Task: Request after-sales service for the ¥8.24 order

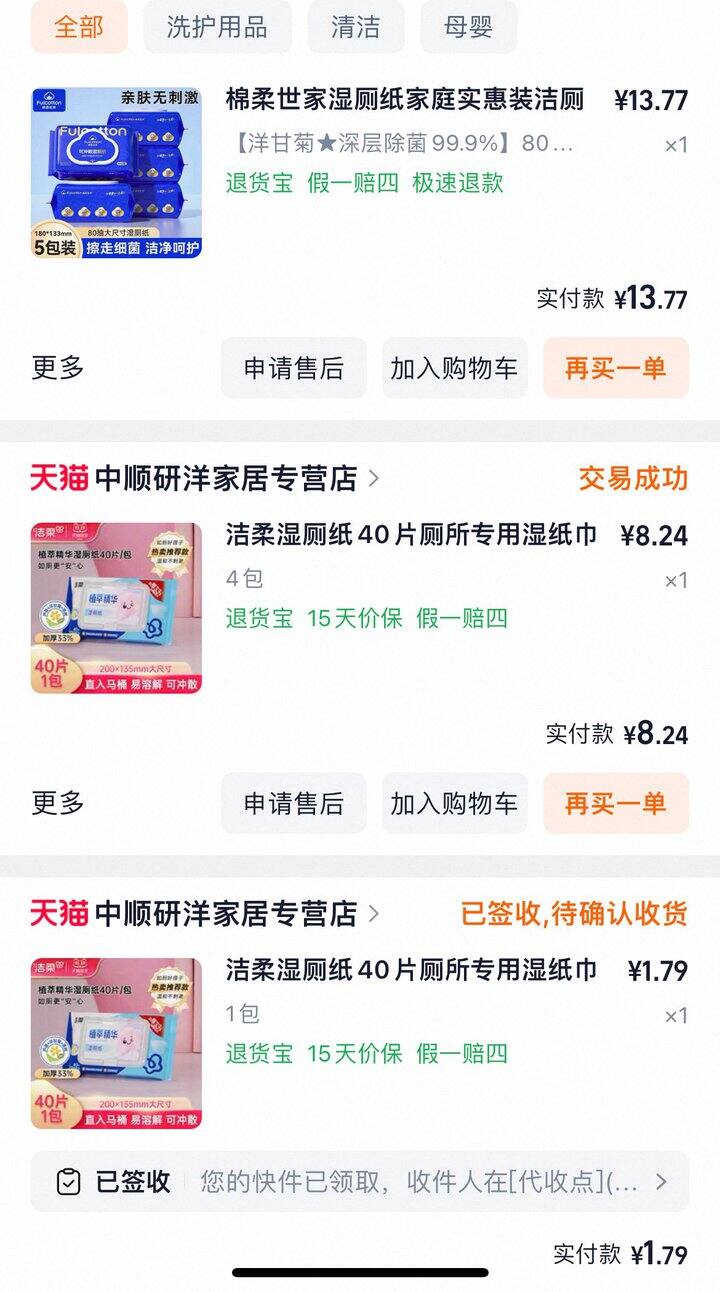Action: (x=293, y=803)
